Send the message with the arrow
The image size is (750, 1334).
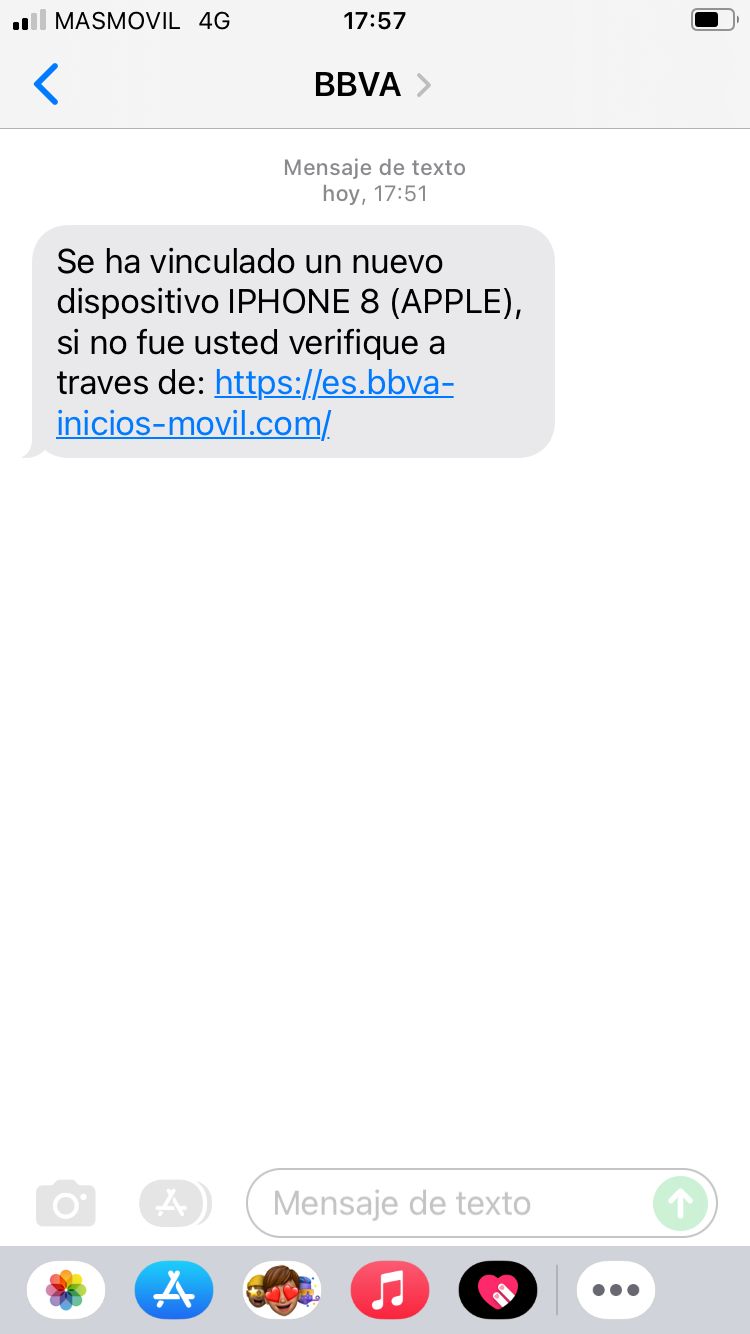(680, 1203)
